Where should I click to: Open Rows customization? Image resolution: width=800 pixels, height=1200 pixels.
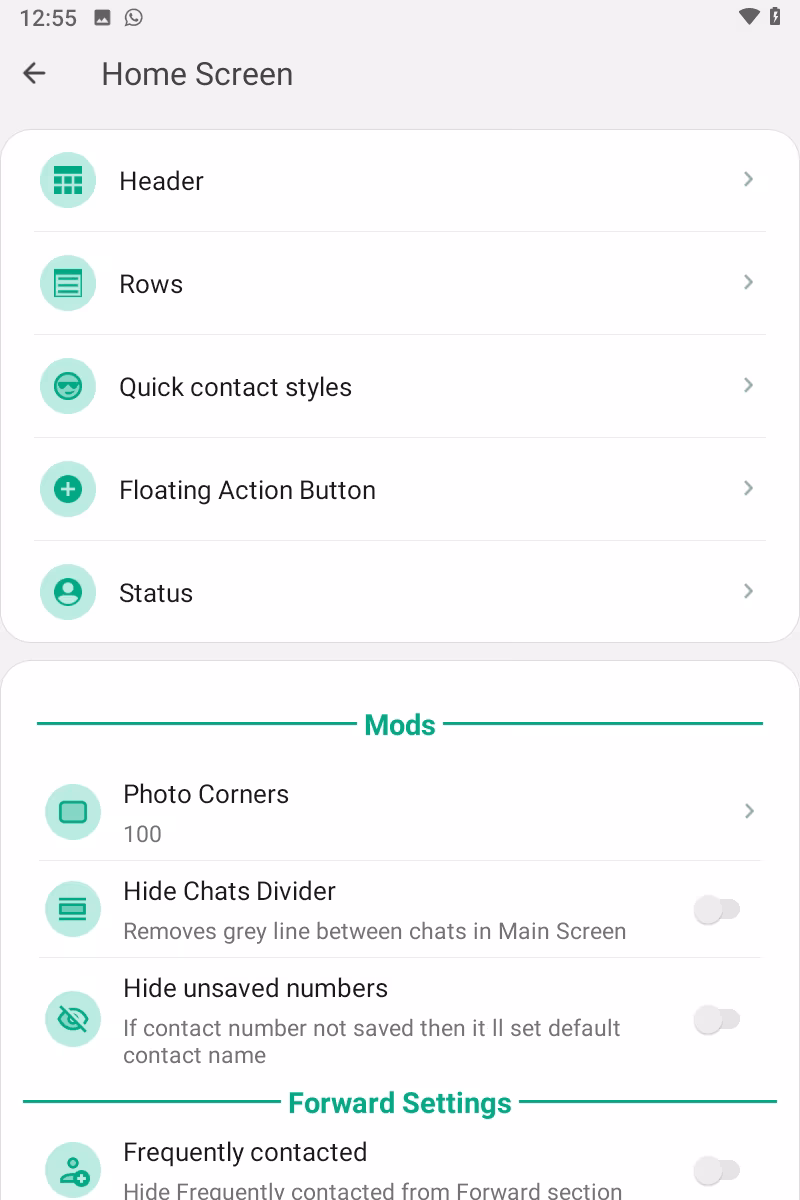tap(400, 284)
